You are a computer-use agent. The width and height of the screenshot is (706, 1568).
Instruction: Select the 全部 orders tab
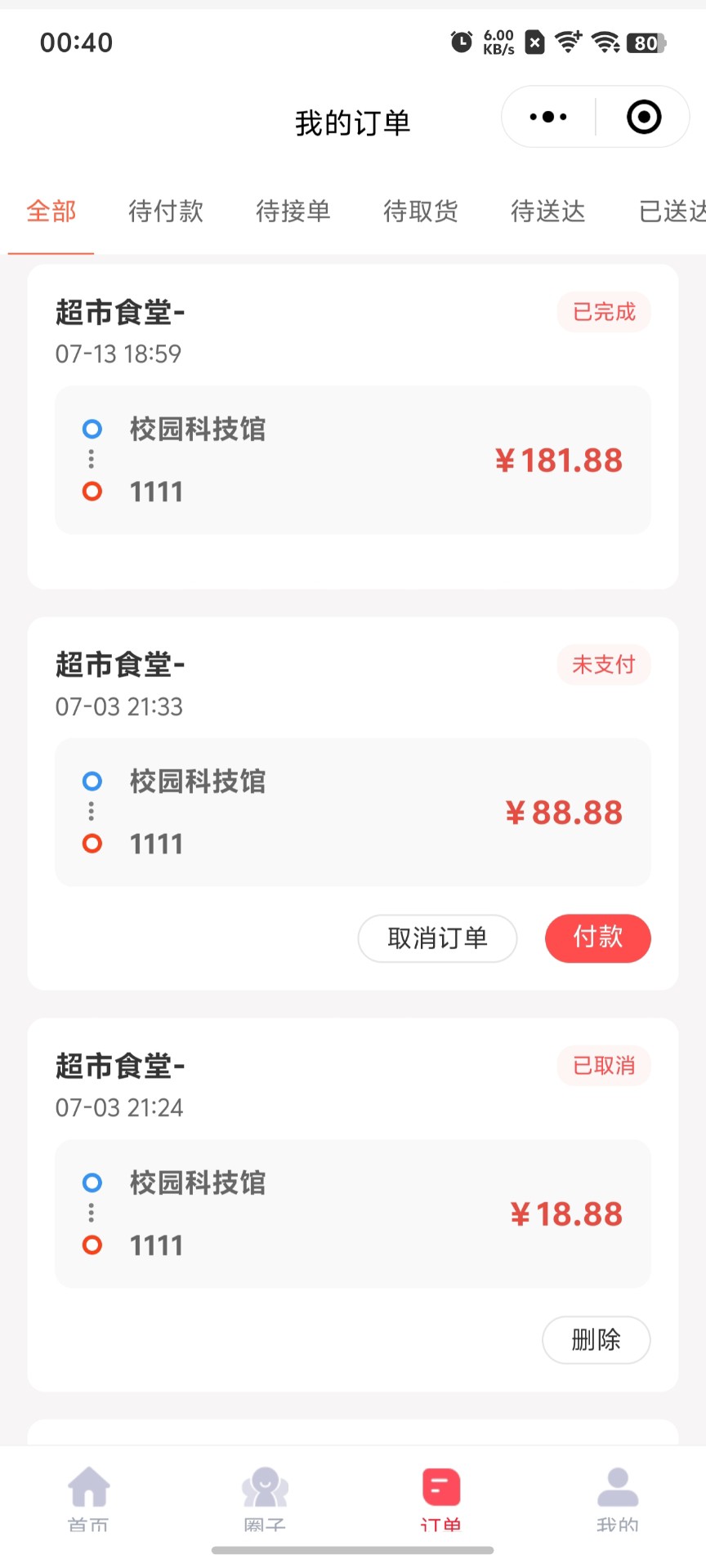tap(51, 212)
